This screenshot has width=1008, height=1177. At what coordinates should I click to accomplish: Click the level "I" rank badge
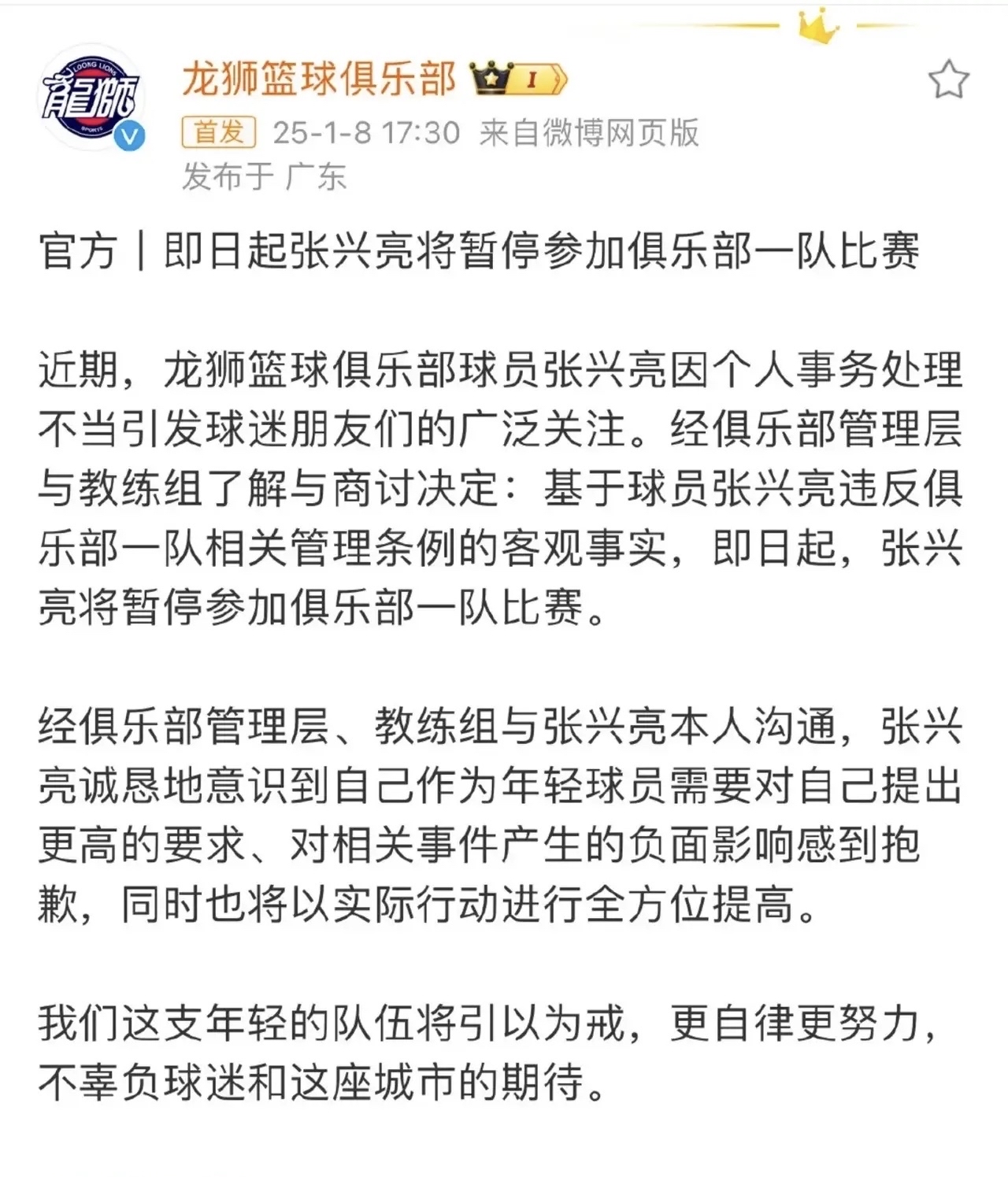pos(531,78)
